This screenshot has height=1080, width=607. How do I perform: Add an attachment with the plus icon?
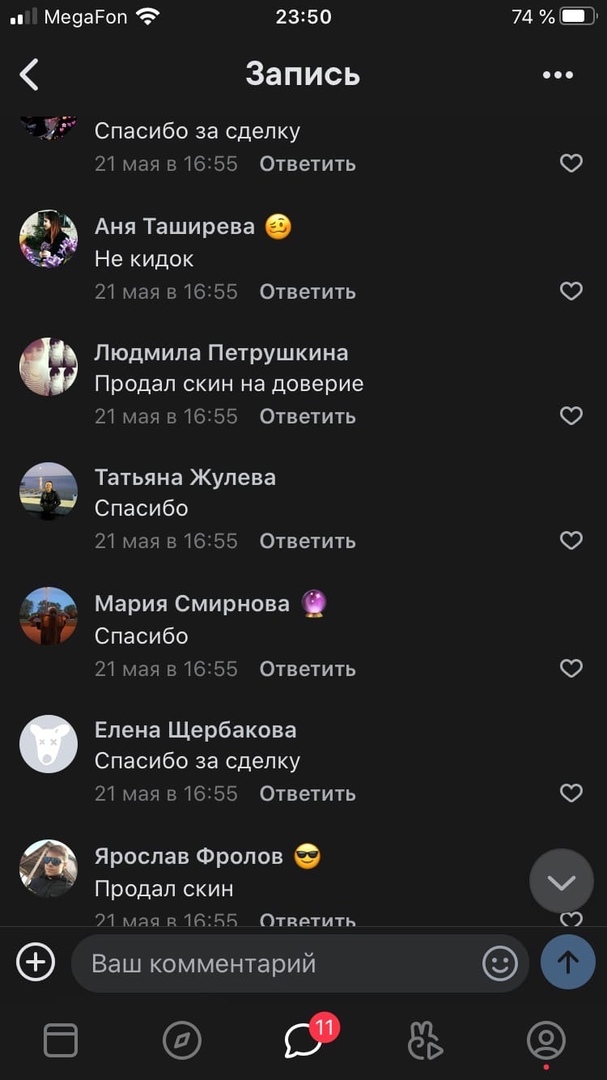coord(36,963)
